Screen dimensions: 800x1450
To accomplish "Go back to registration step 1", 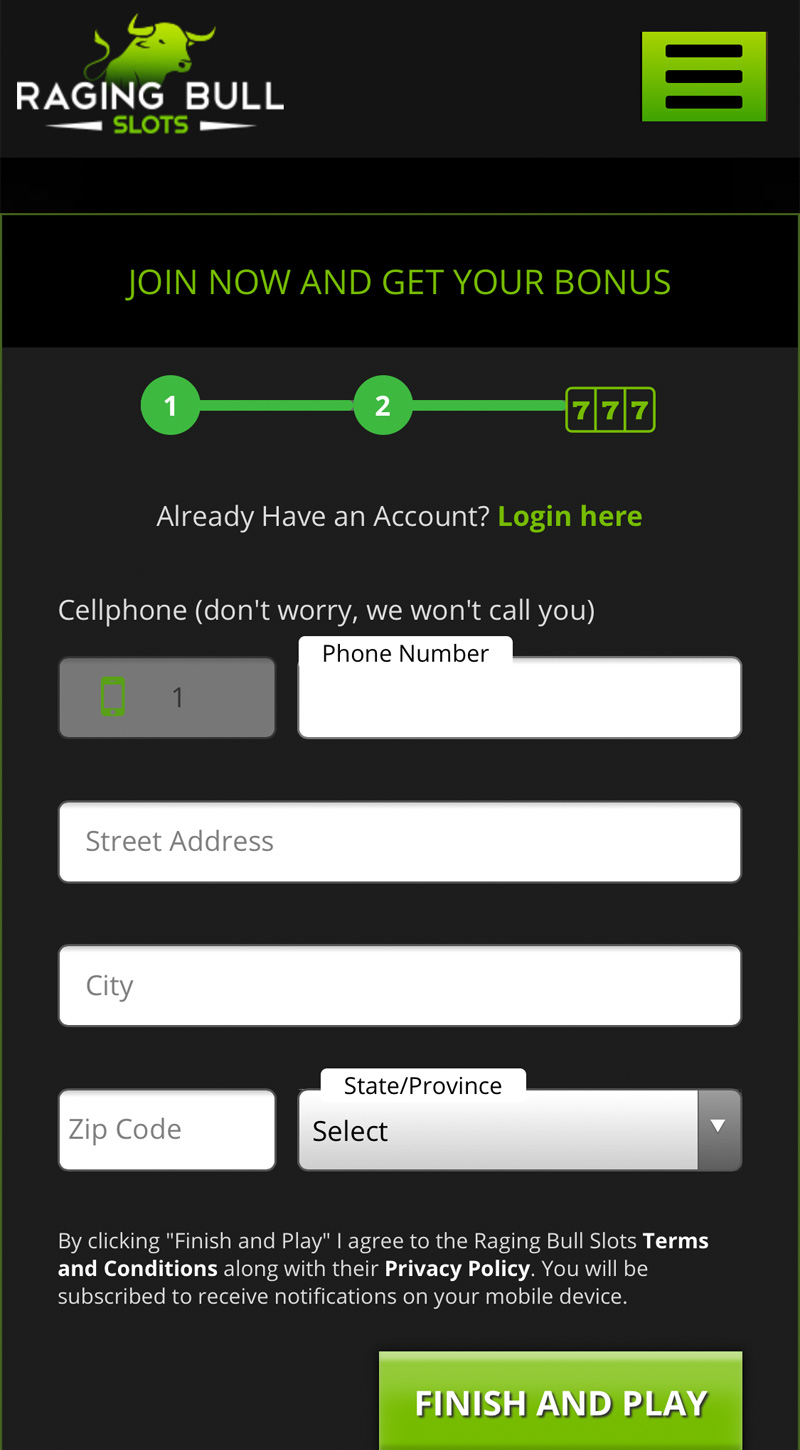I will click(171, 405).
